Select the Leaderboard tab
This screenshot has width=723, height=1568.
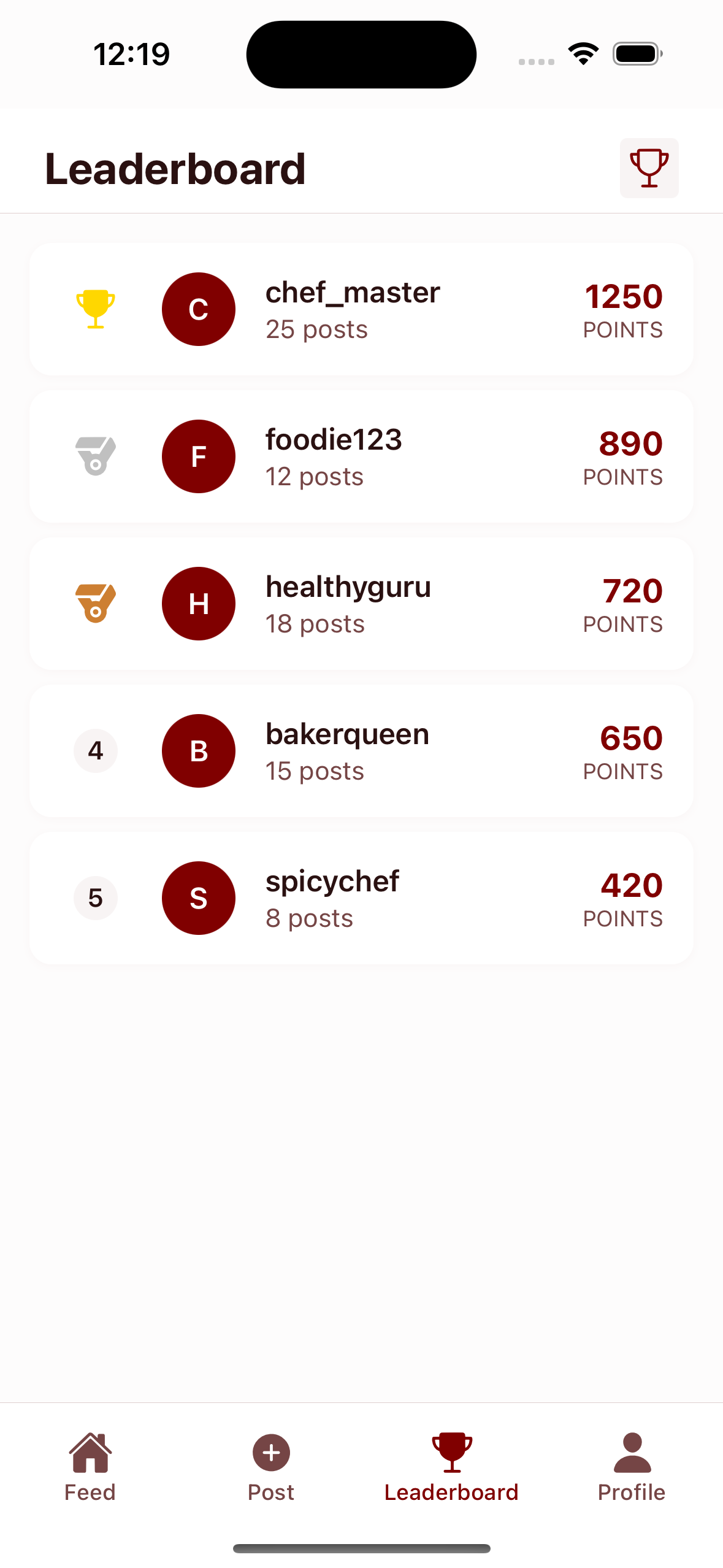(451, 1466)
